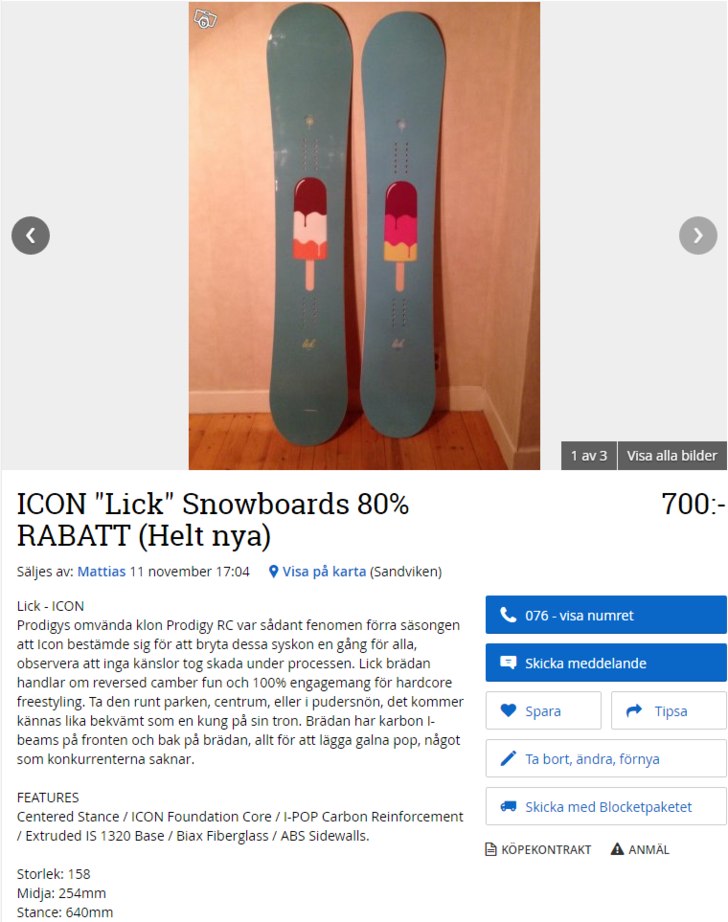This screenshot has width=728, height=922.
Task: Save this ad with Spara
Action: point(543,711)
